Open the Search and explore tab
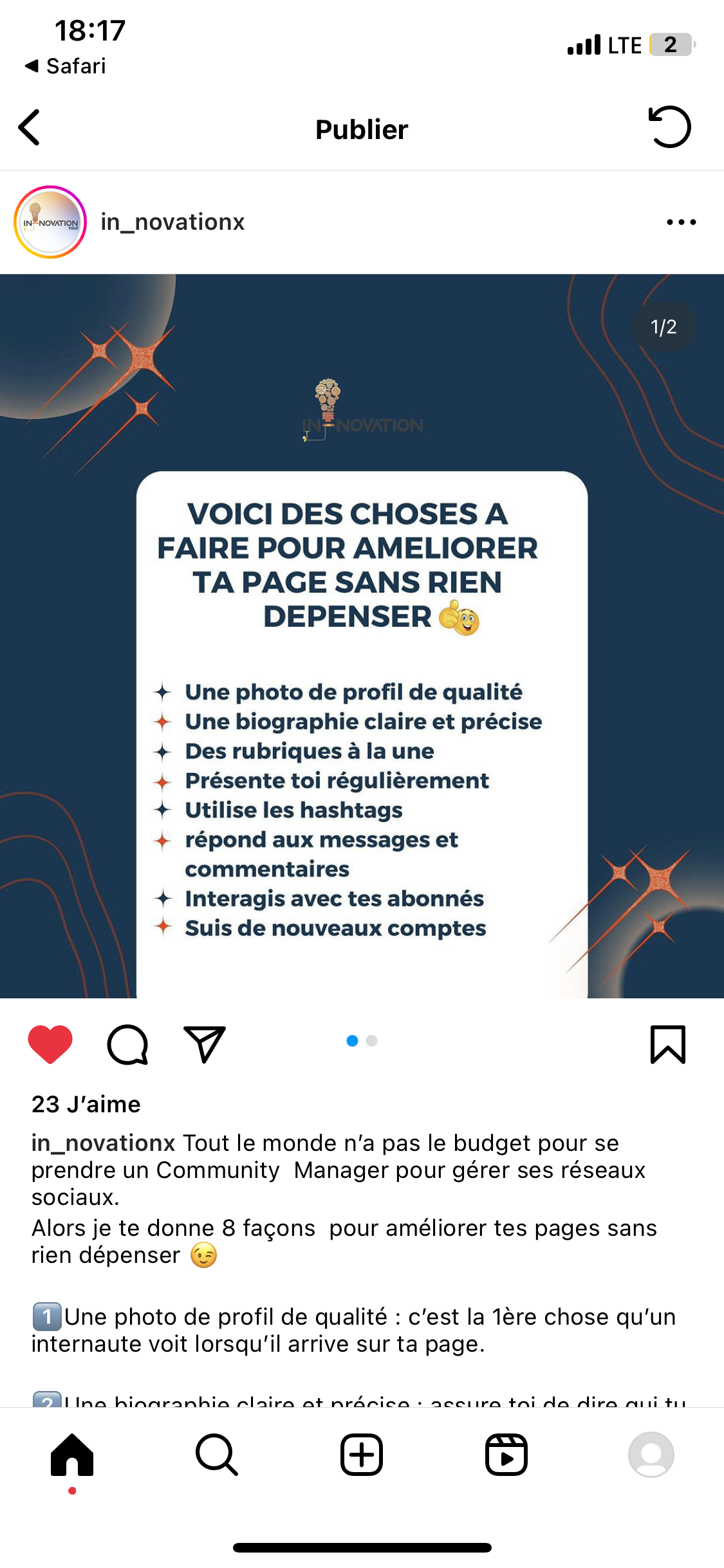Viewport: 724px width, 1568px height. [x=217, y=1455]
